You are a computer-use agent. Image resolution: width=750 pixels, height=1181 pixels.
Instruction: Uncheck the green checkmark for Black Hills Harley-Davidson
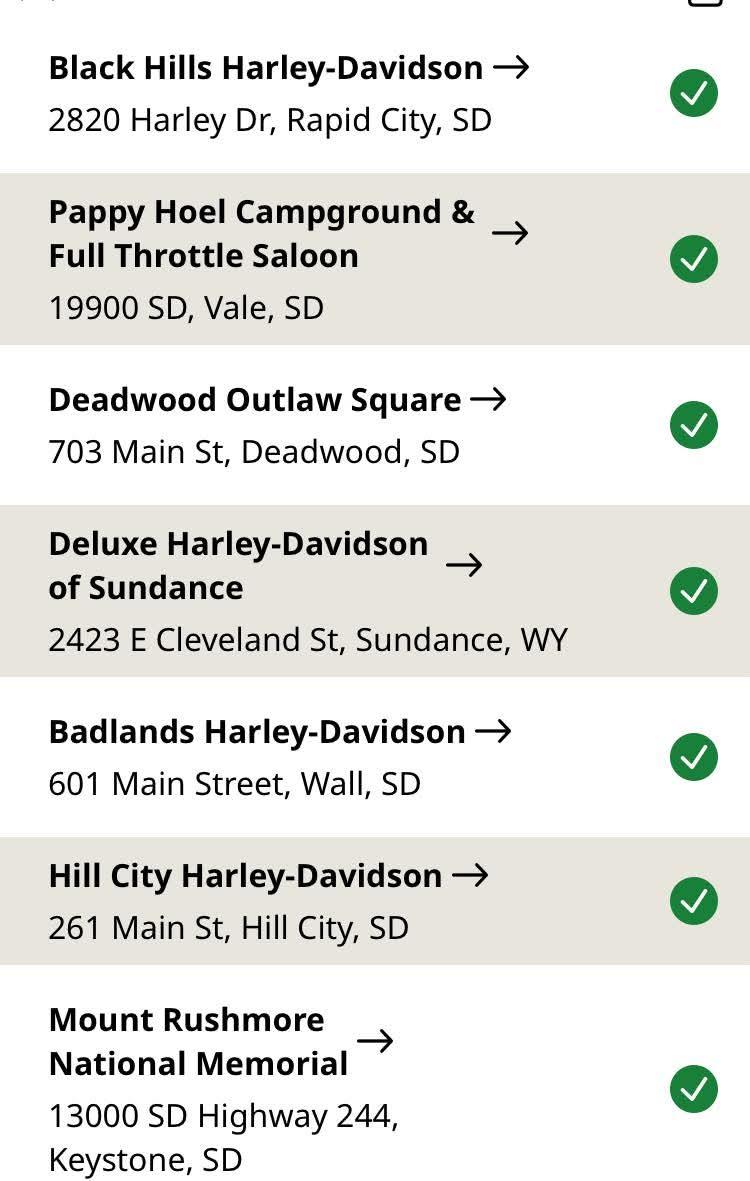click(x=694, y=94)
